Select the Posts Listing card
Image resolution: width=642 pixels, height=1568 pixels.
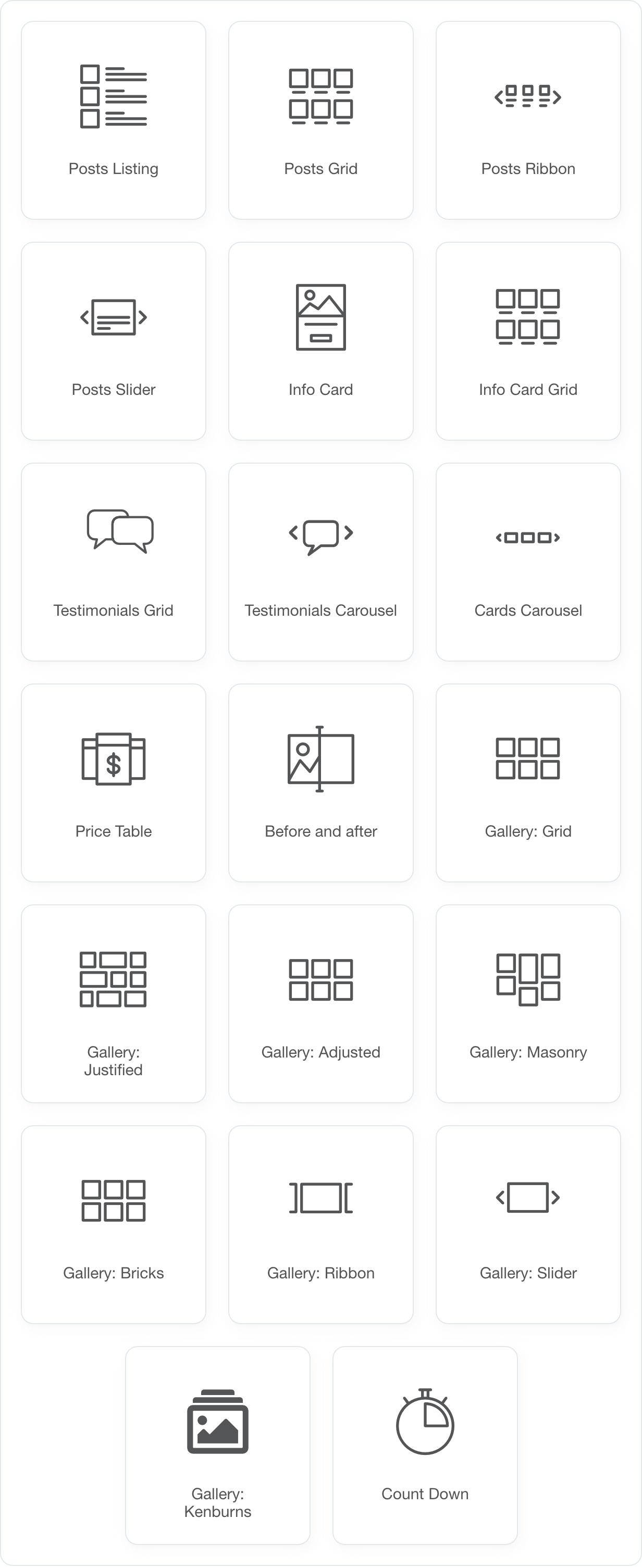tap(113, 120)
